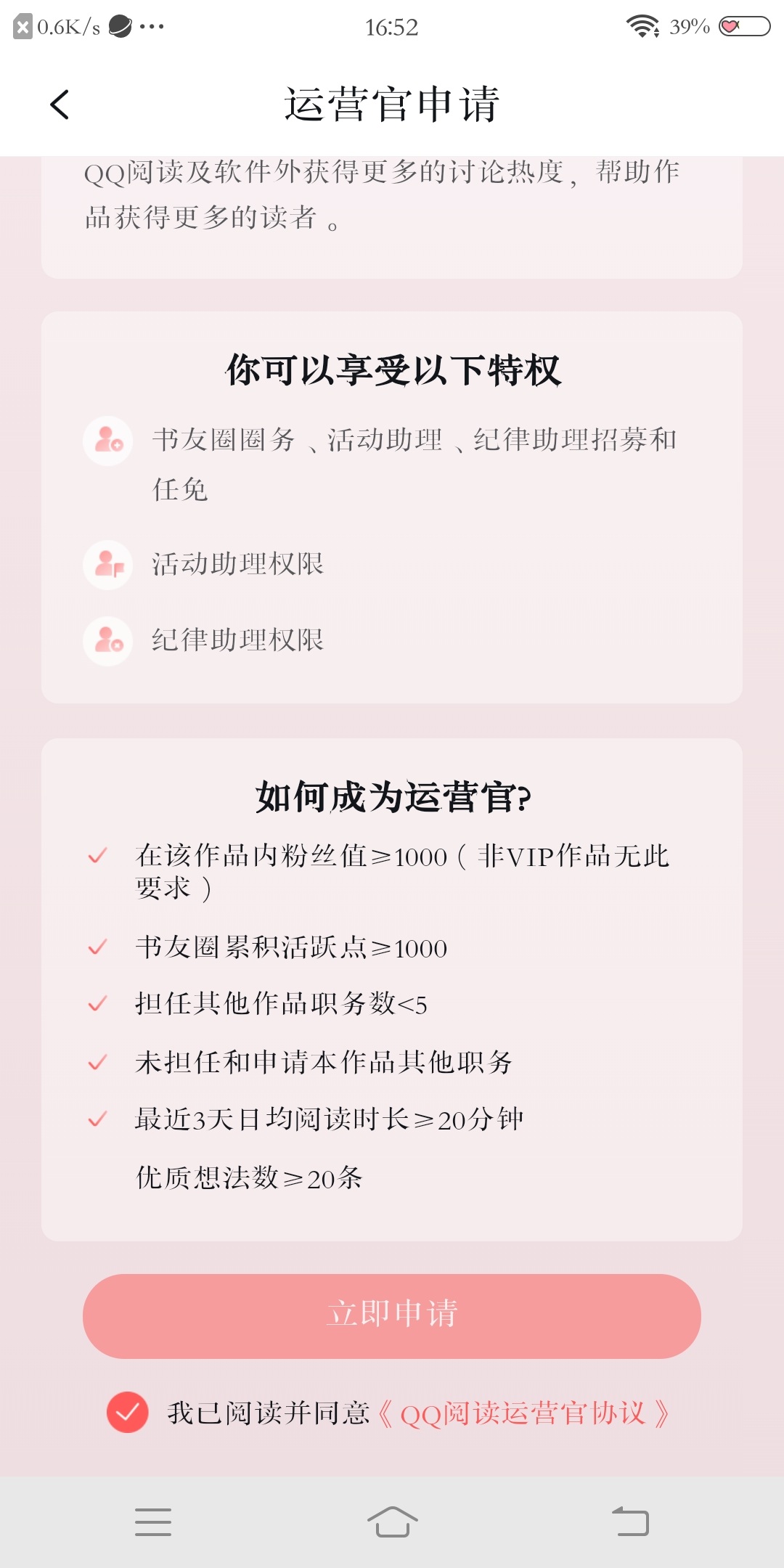This screenshot has height=1568, width=784.
Task: Open the system recent apps menu
Action: coord(153,1522)
